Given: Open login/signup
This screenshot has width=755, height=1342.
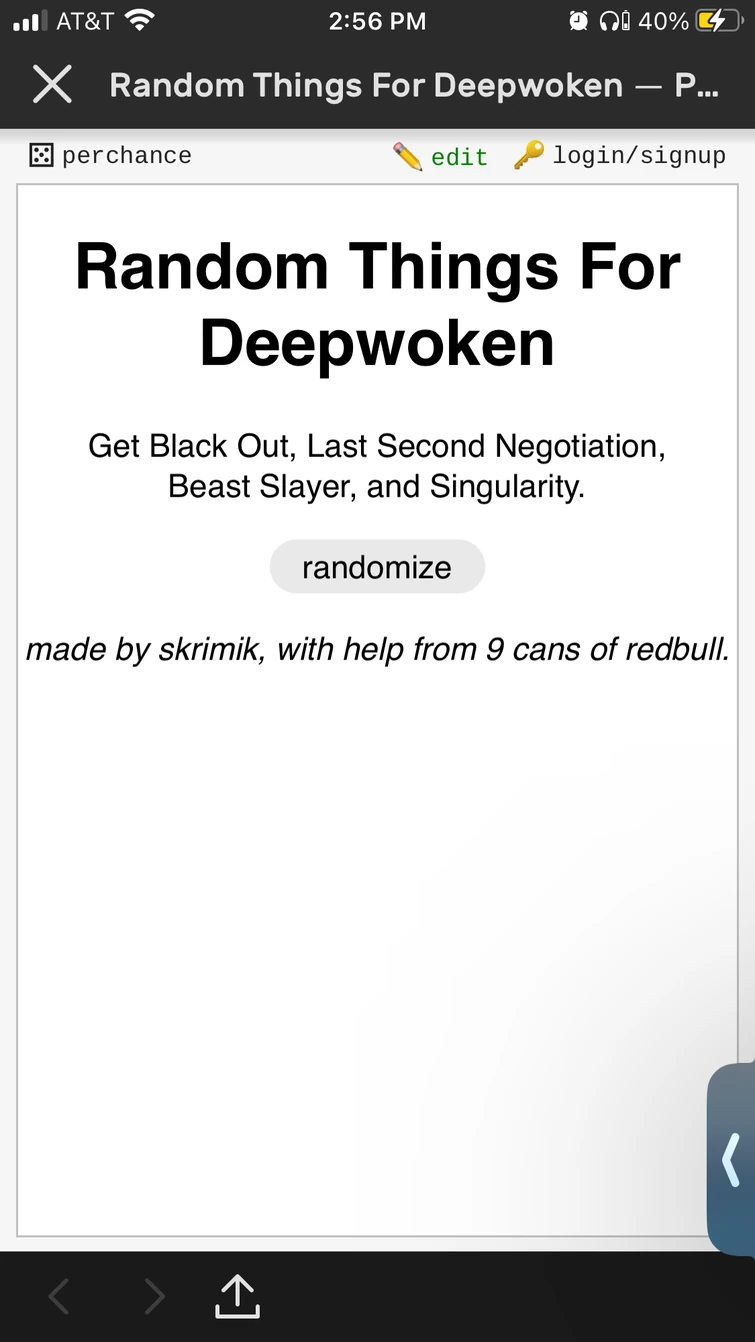Looking at the screenshot, I should tap(621, 156).
